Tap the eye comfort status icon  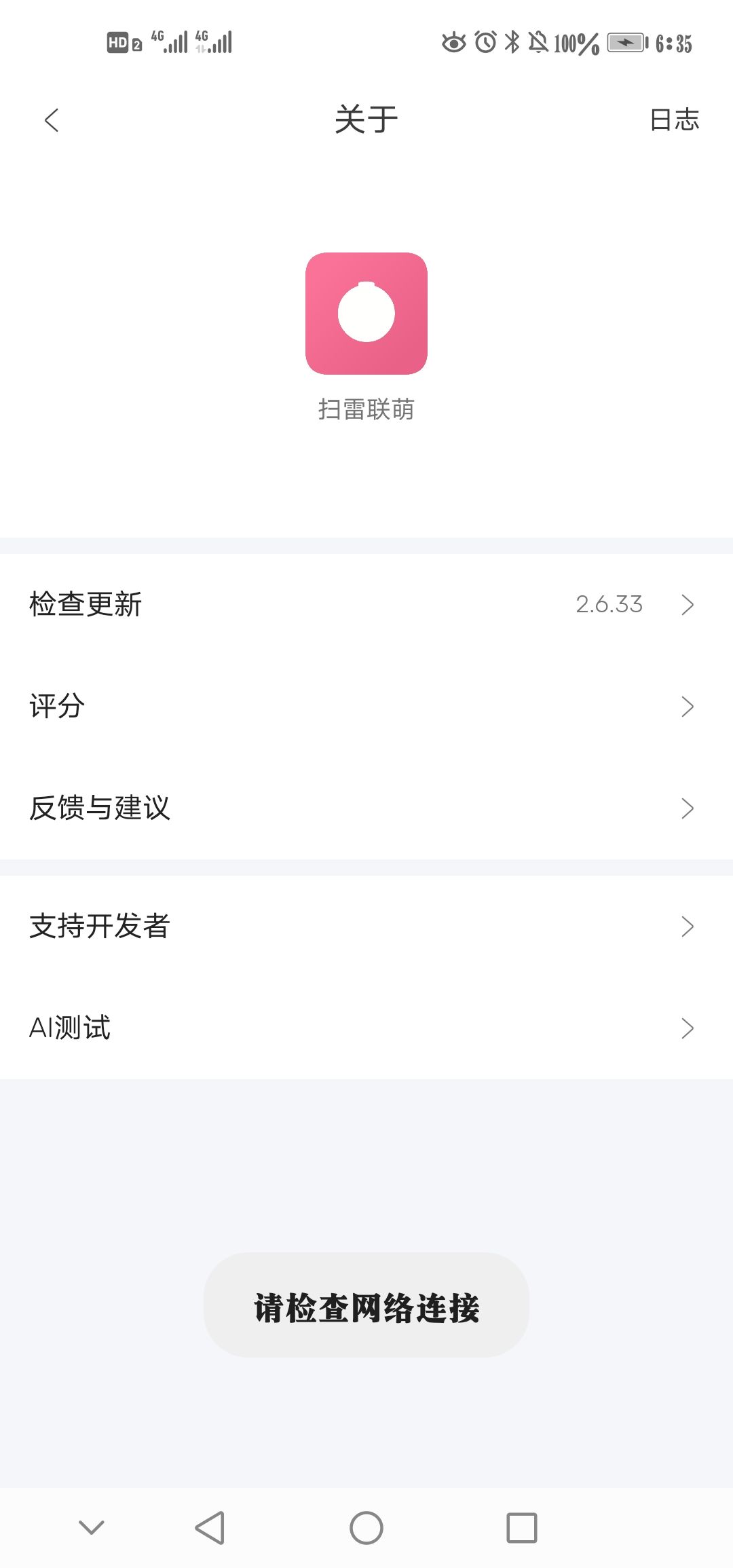click(453, 42)
